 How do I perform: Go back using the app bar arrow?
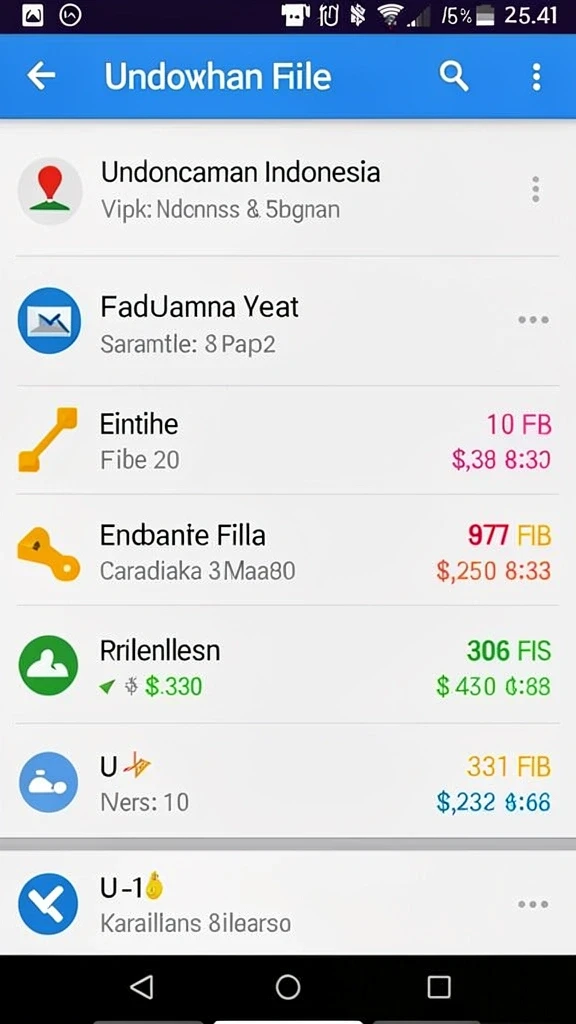point(40,76)
